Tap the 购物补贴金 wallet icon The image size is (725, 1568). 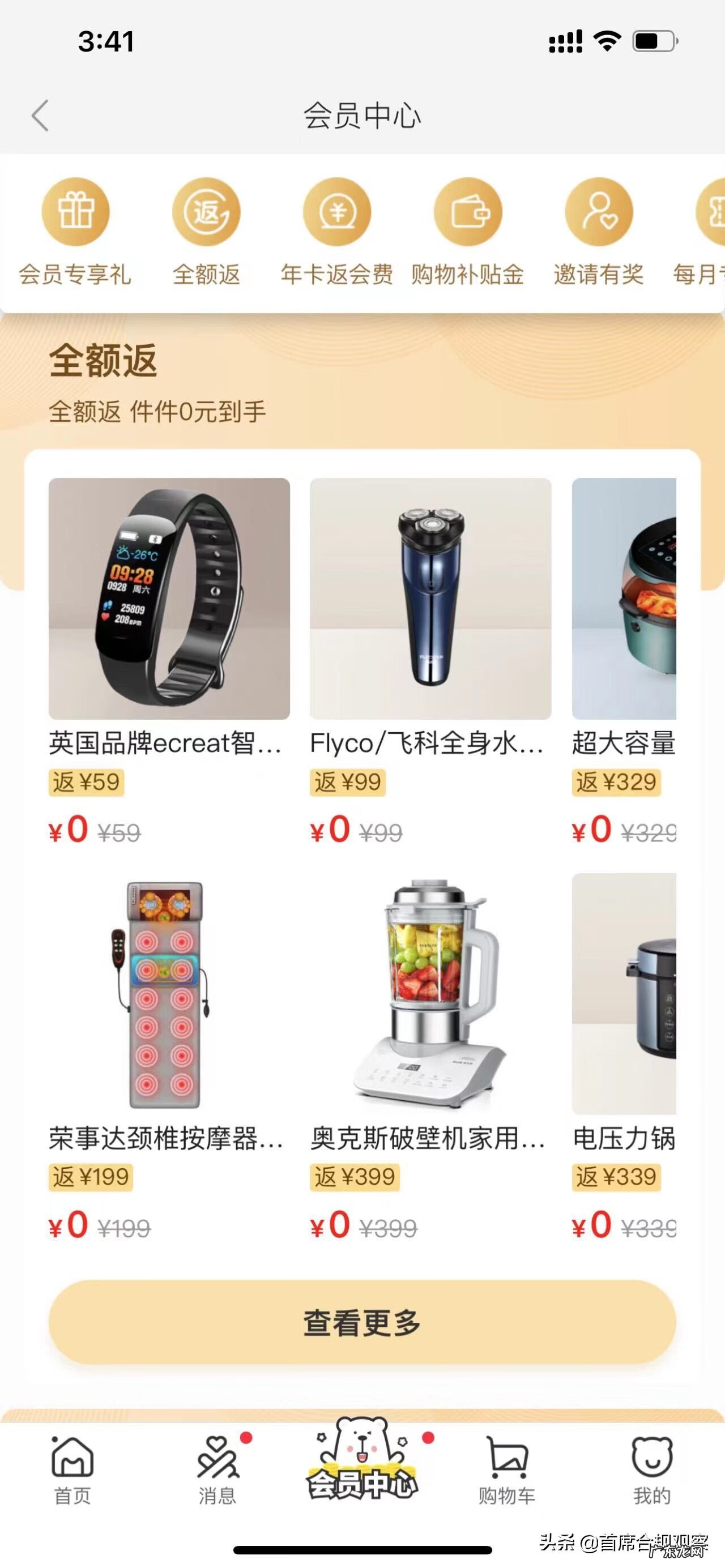pyautogui.click(x=467, y=211)
